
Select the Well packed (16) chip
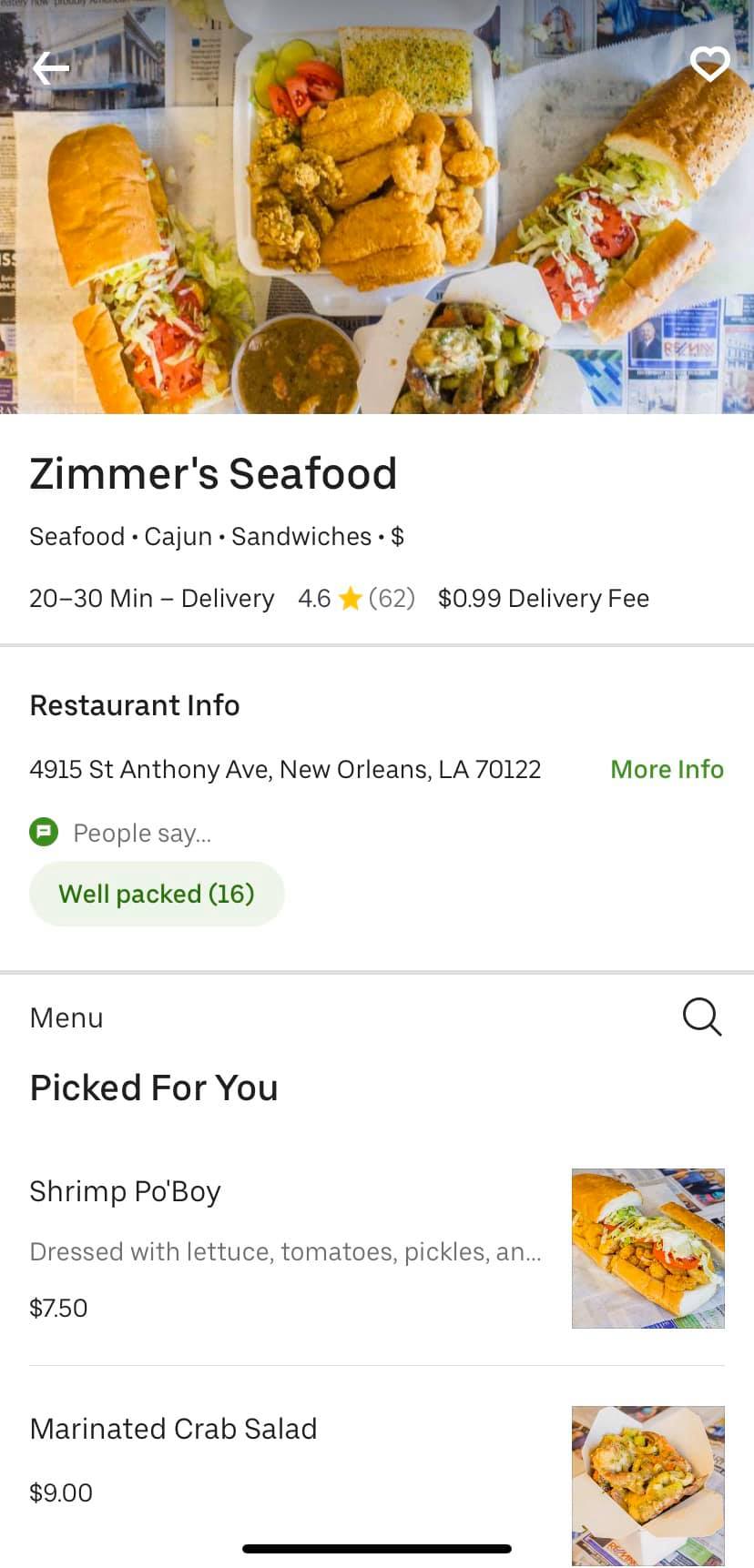(x=157, y=894)
